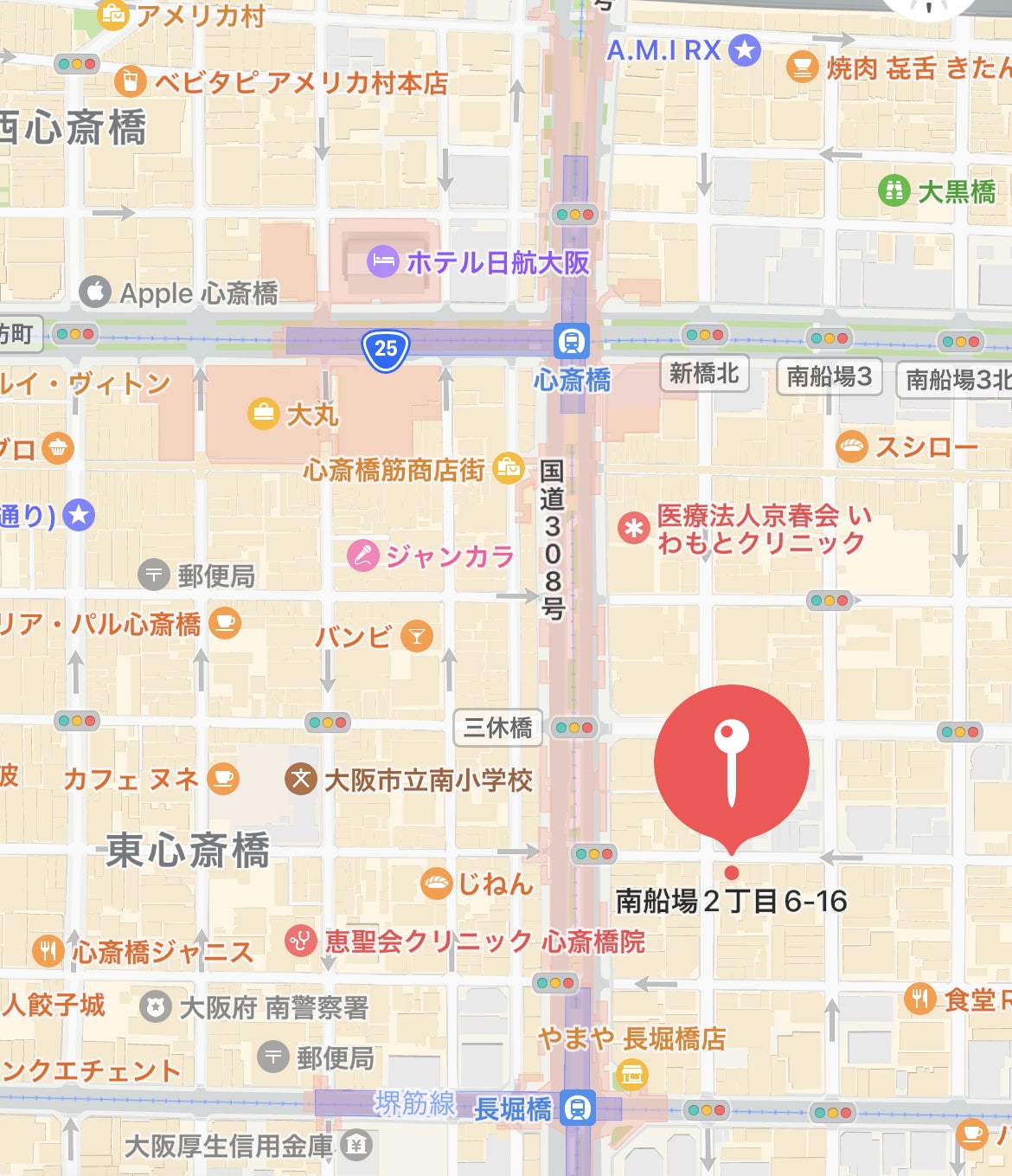1012x1176 pixels.
Task: Select the 大阪府 南警察署 police marker
Action: pyautogui.click(x=155, y=1007)
